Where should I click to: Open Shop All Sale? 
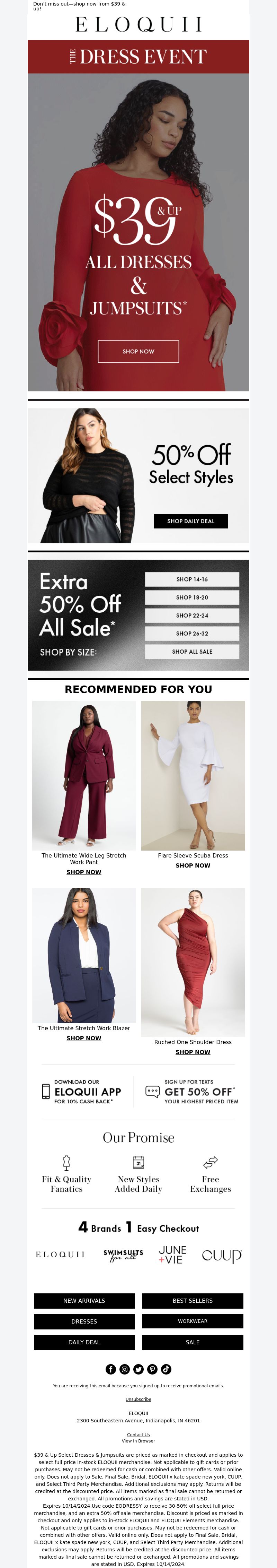[x=192, y=651]
